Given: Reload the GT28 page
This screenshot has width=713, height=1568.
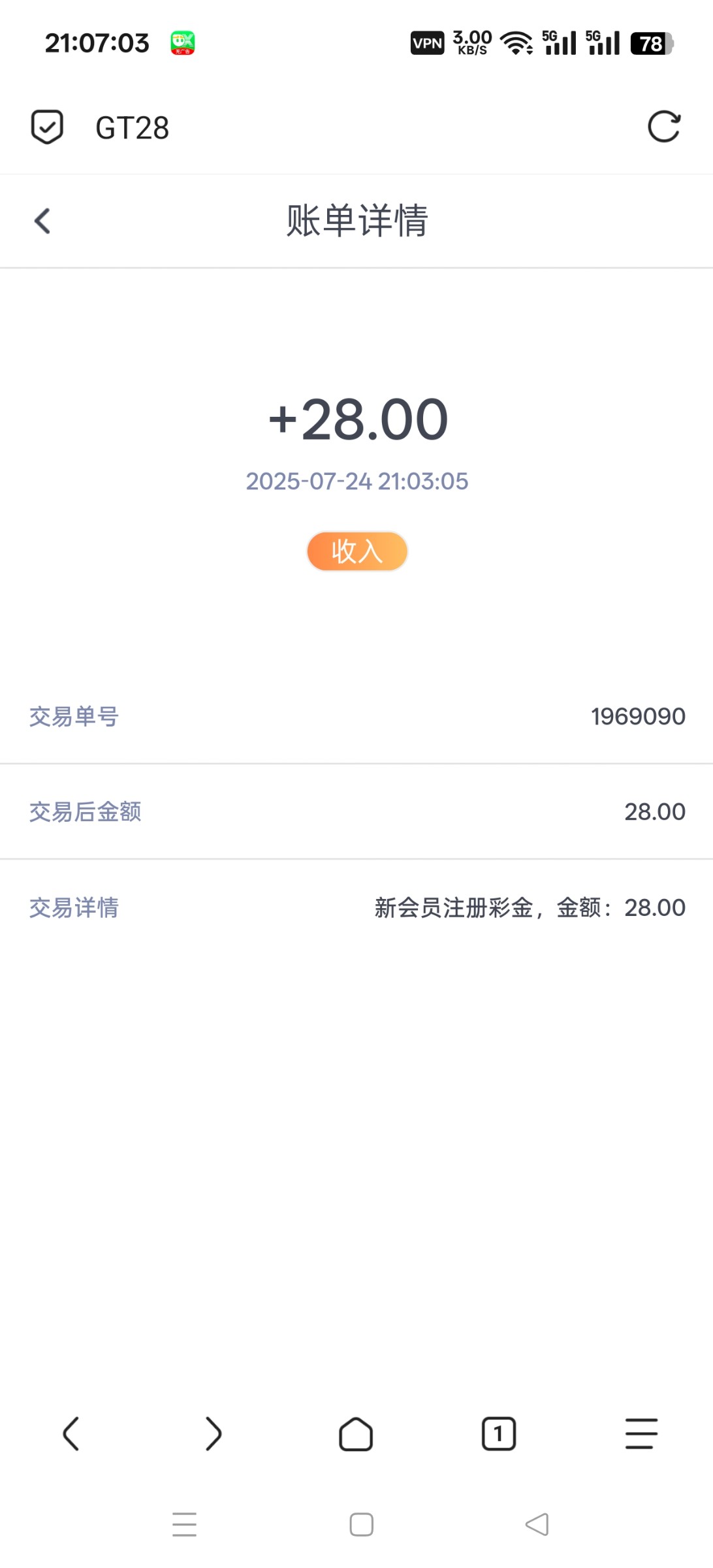Looking at the screenshot, I should pyautogui.click(x=663, y=127).
